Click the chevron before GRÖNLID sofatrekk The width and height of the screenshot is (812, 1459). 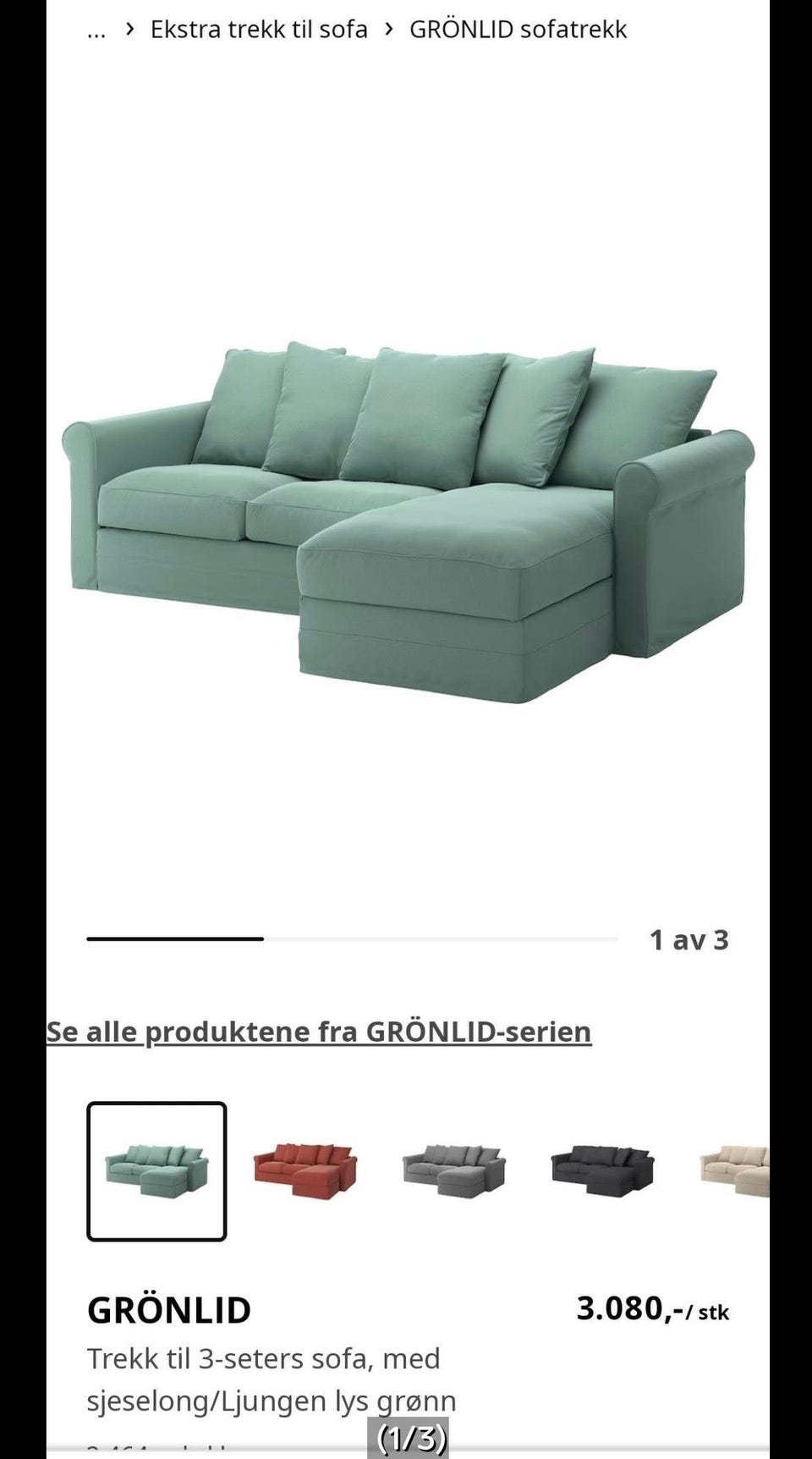tap(387, 29)
